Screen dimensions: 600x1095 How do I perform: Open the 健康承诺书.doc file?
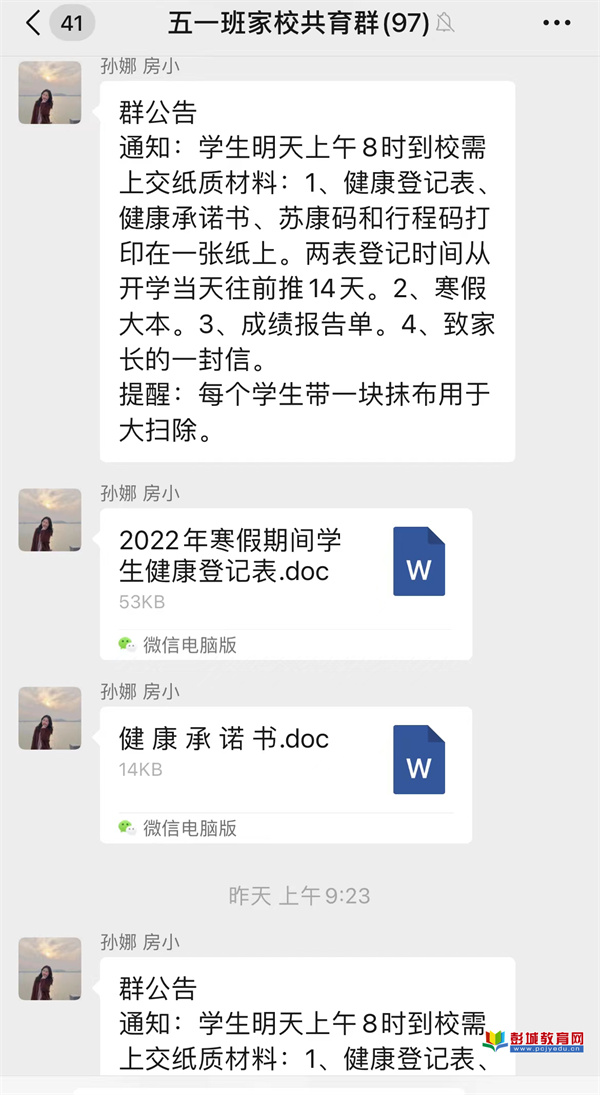coord(286,774)
